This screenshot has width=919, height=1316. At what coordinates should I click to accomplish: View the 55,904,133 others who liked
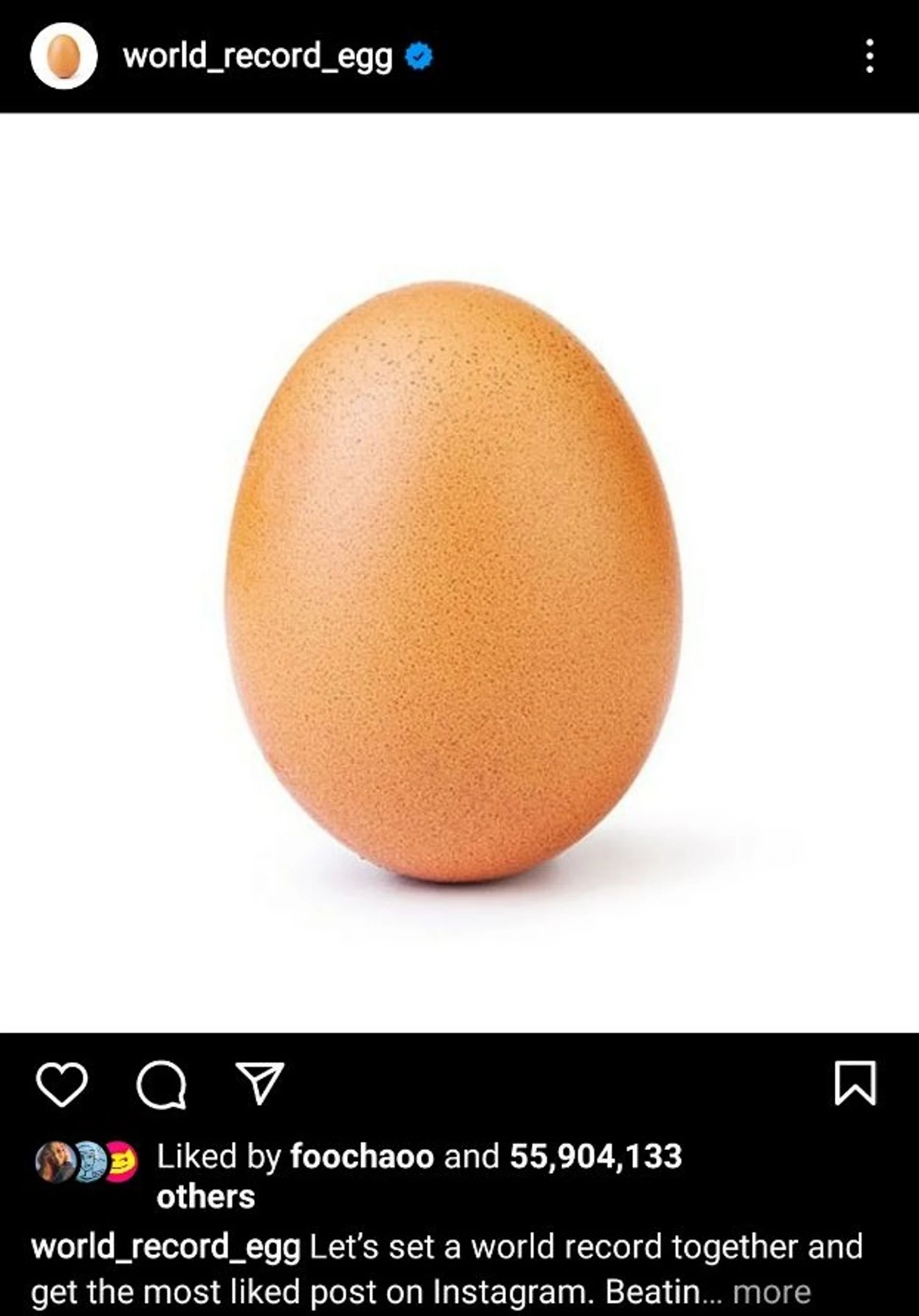(x=595, y=1157)
